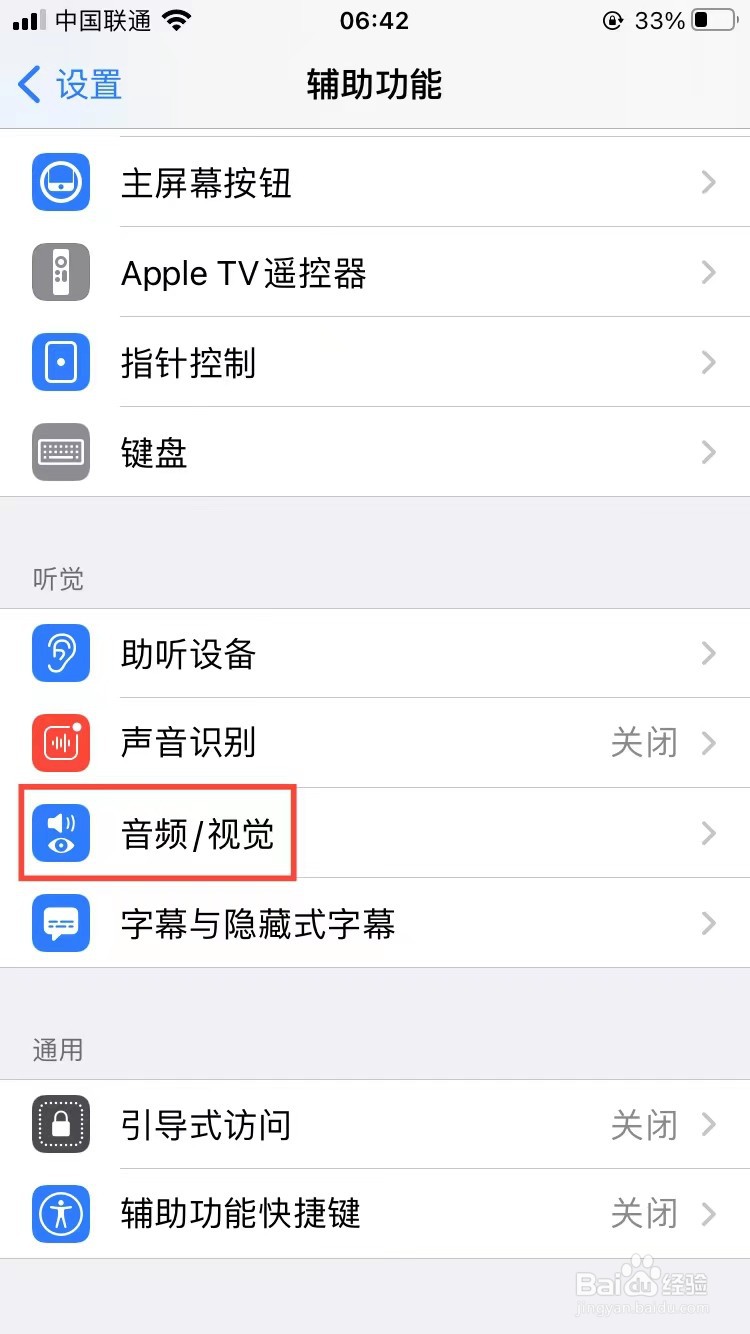
Task: Tap the 指针控制 pointer control icon
Action: pyautogui.click(x=60, y=362)
